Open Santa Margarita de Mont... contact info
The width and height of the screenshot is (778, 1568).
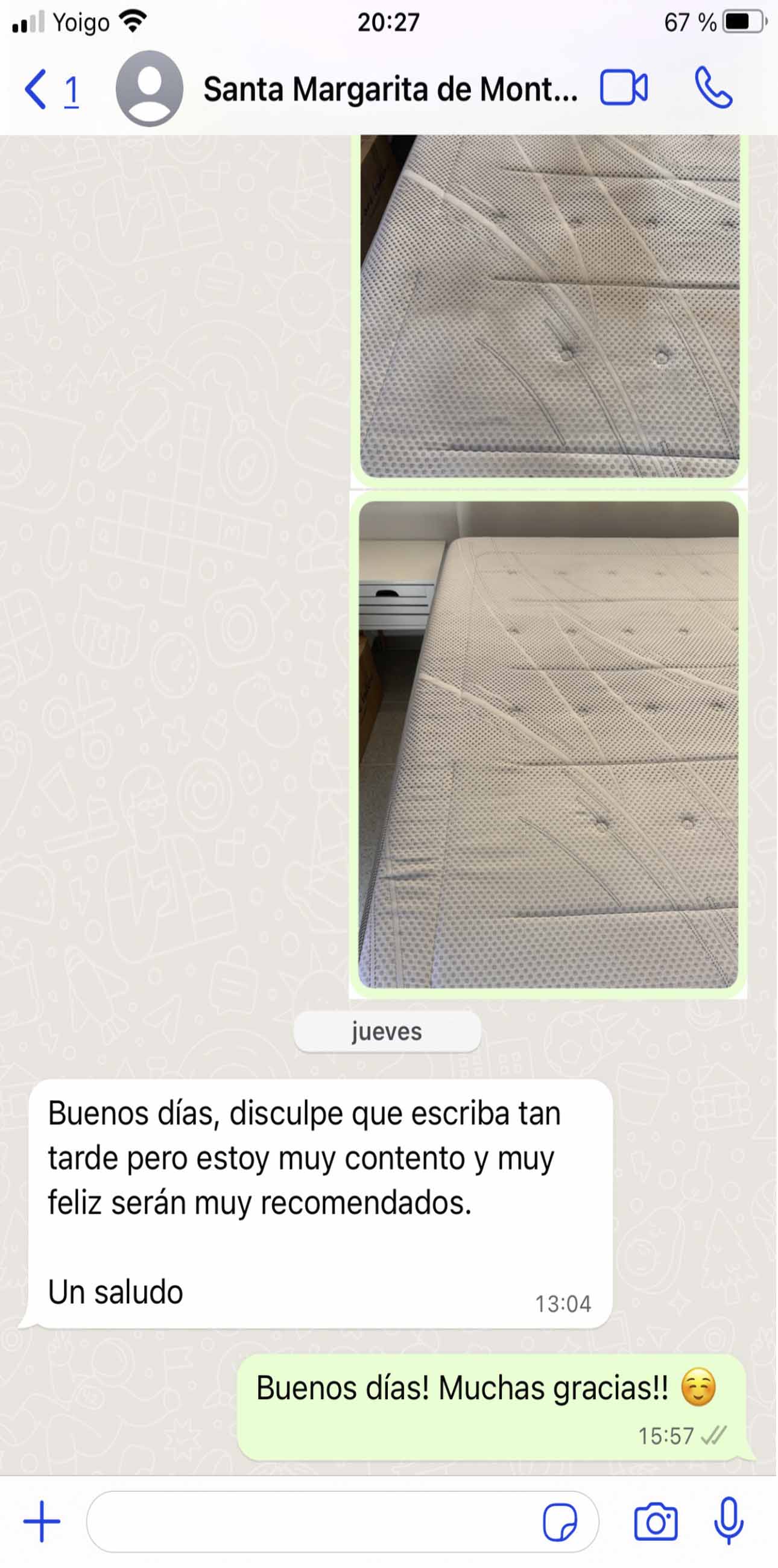390,89
